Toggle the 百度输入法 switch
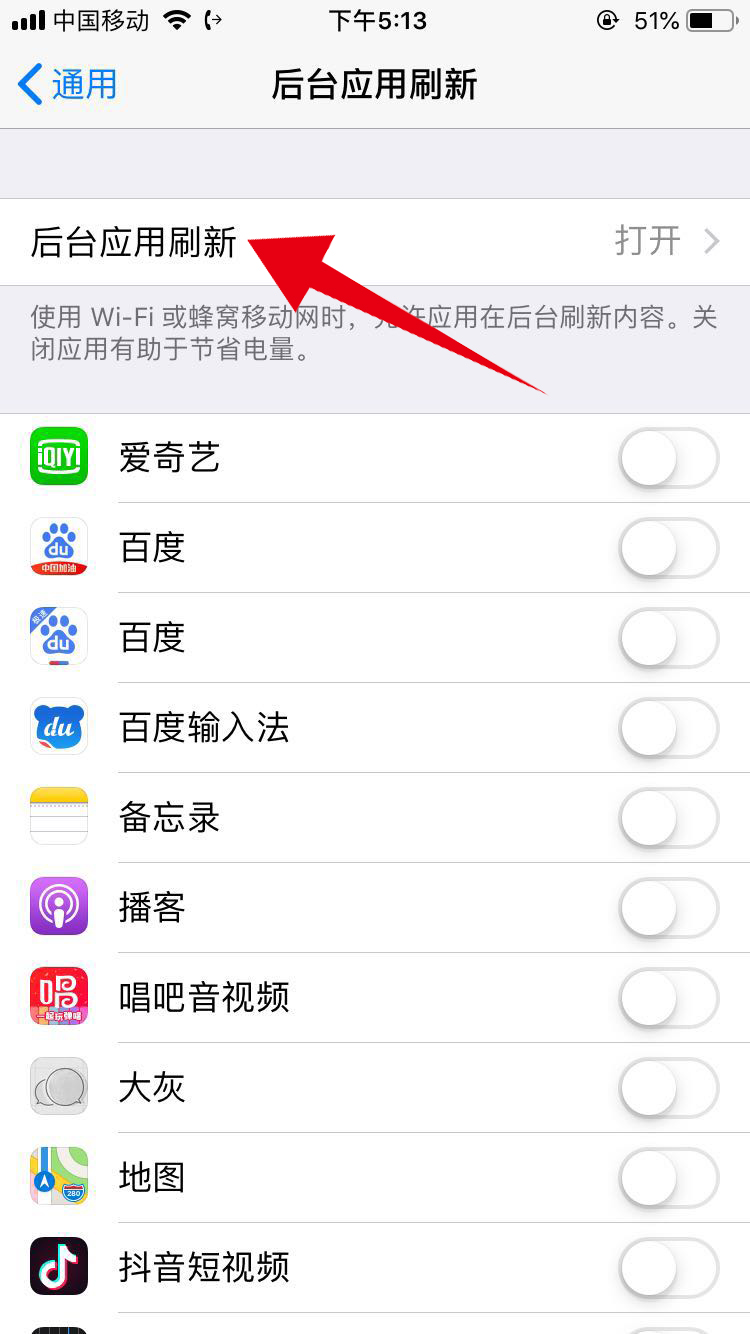Screen dimensions: 750x1334 (668, 728)
